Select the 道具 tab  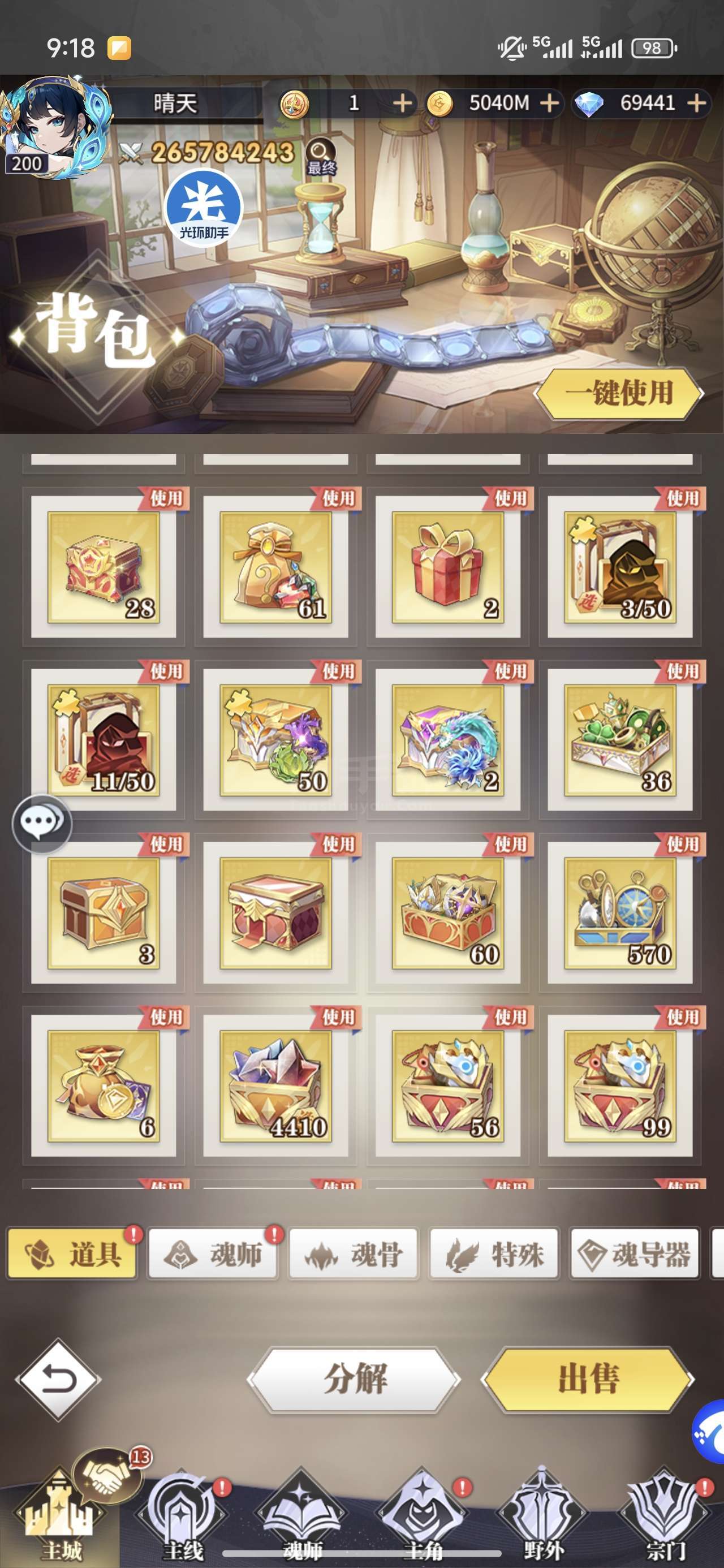[72, 1254]
